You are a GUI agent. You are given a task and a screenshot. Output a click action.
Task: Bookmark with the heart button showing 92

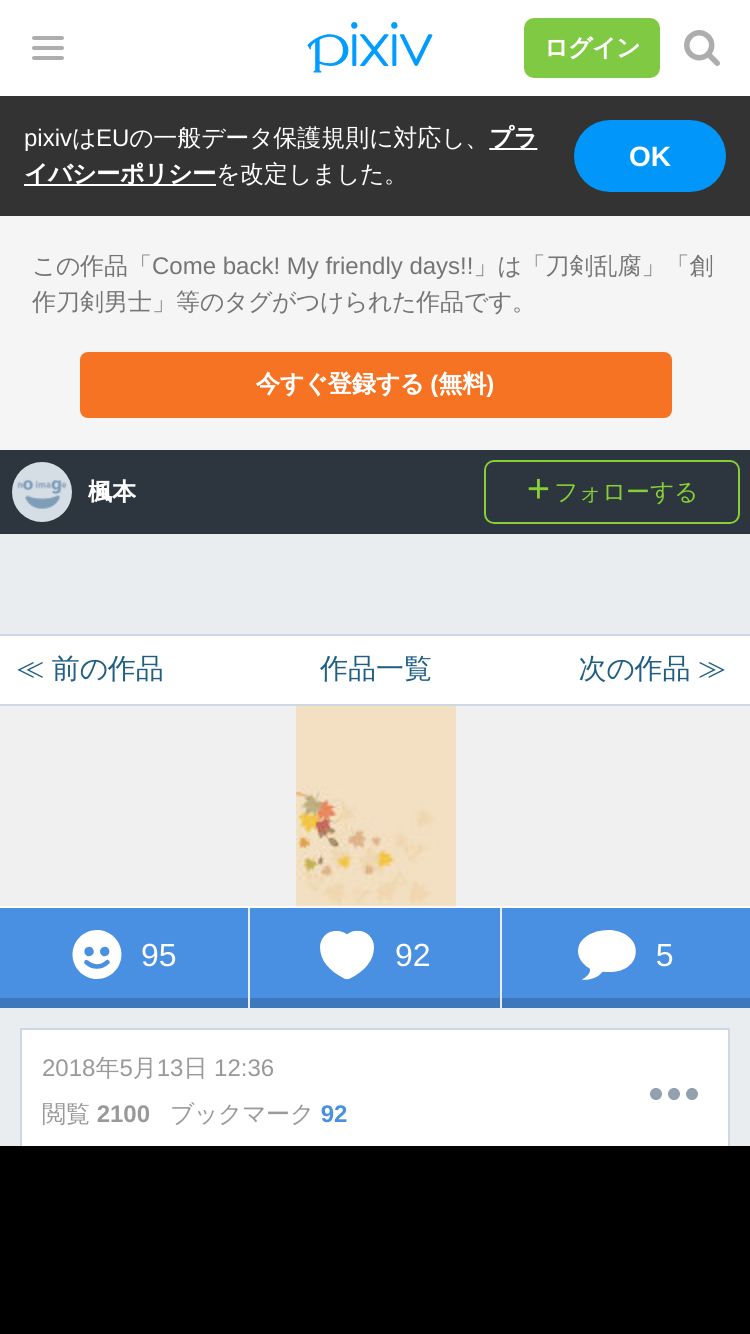(375, 955)
